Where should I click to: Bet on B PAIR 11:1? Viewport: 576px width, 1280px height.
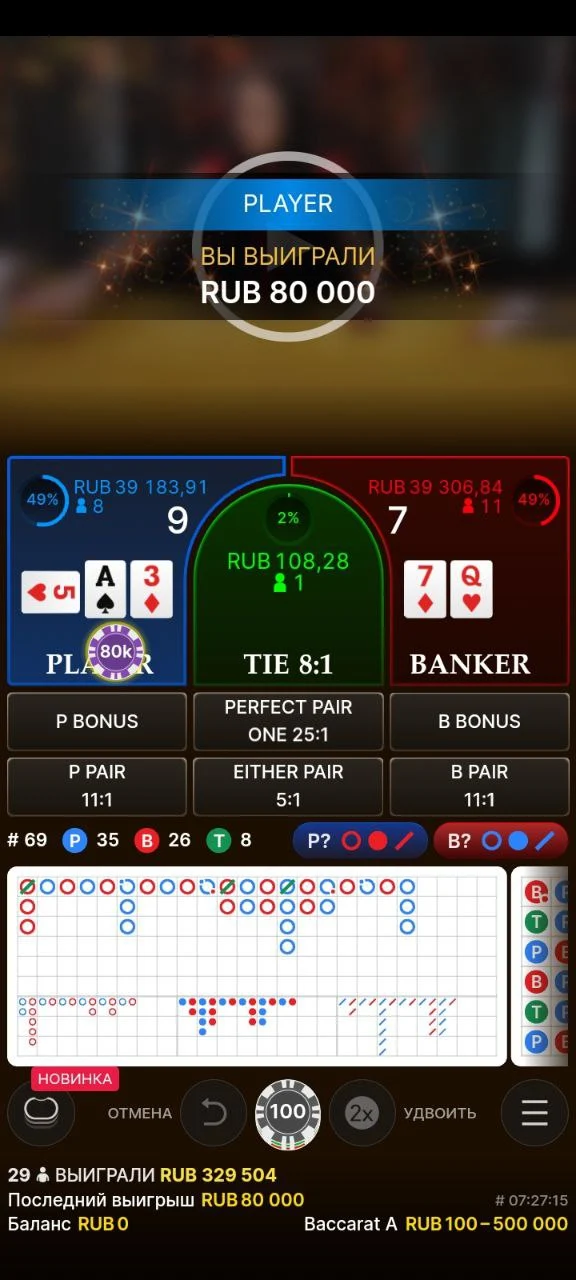[479, 786]
